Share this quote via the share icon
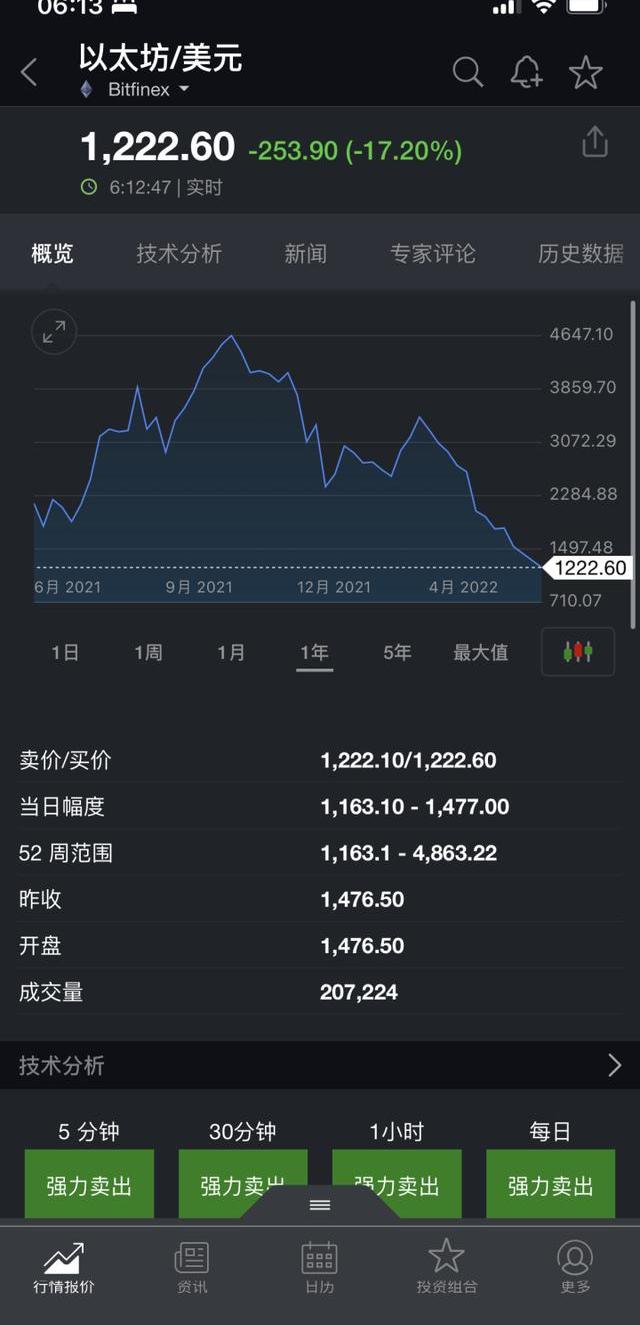This screenshot has width=640, height=1325. tap(595, 142)
